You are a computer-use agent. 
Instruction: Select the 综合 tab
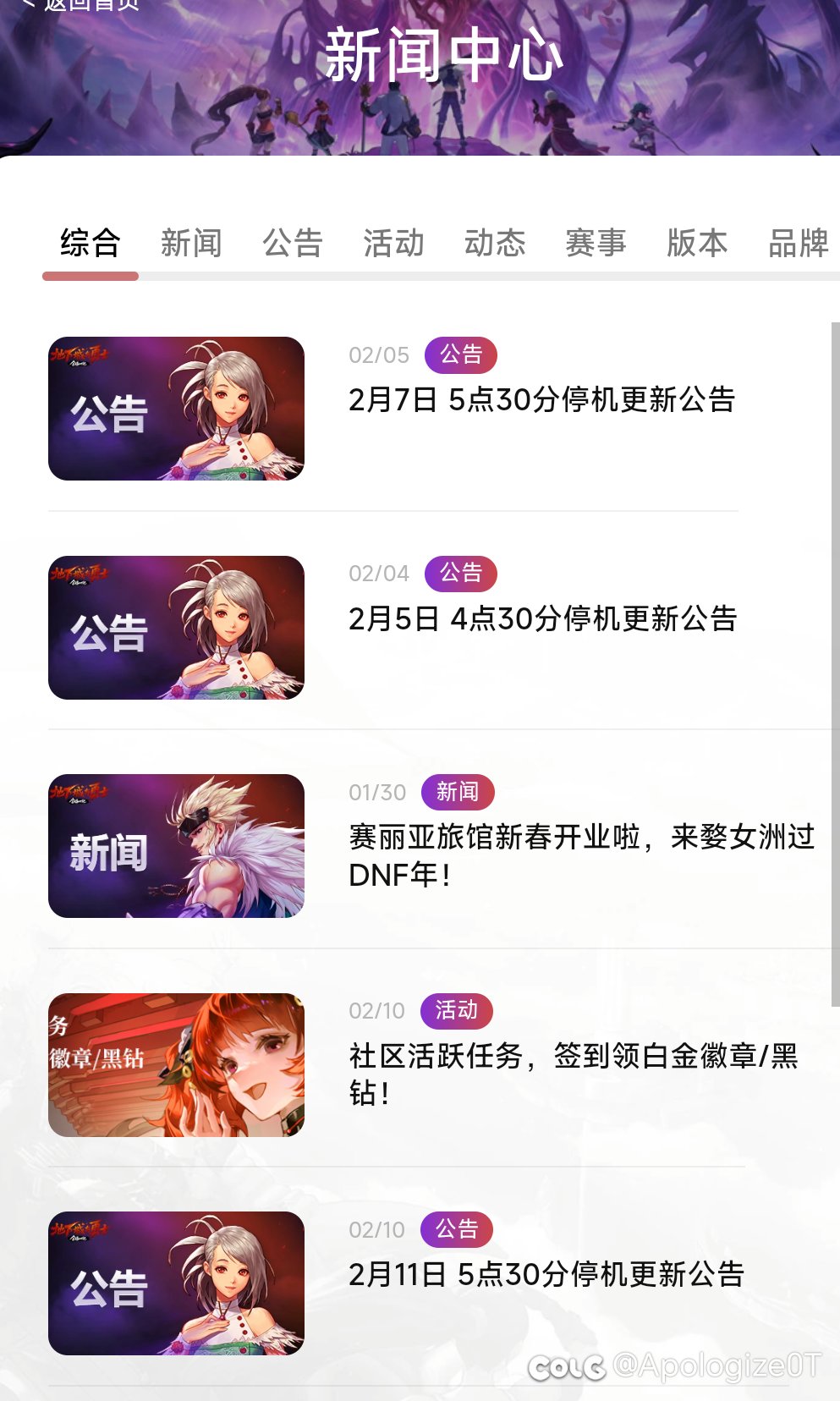coord(91,244)
